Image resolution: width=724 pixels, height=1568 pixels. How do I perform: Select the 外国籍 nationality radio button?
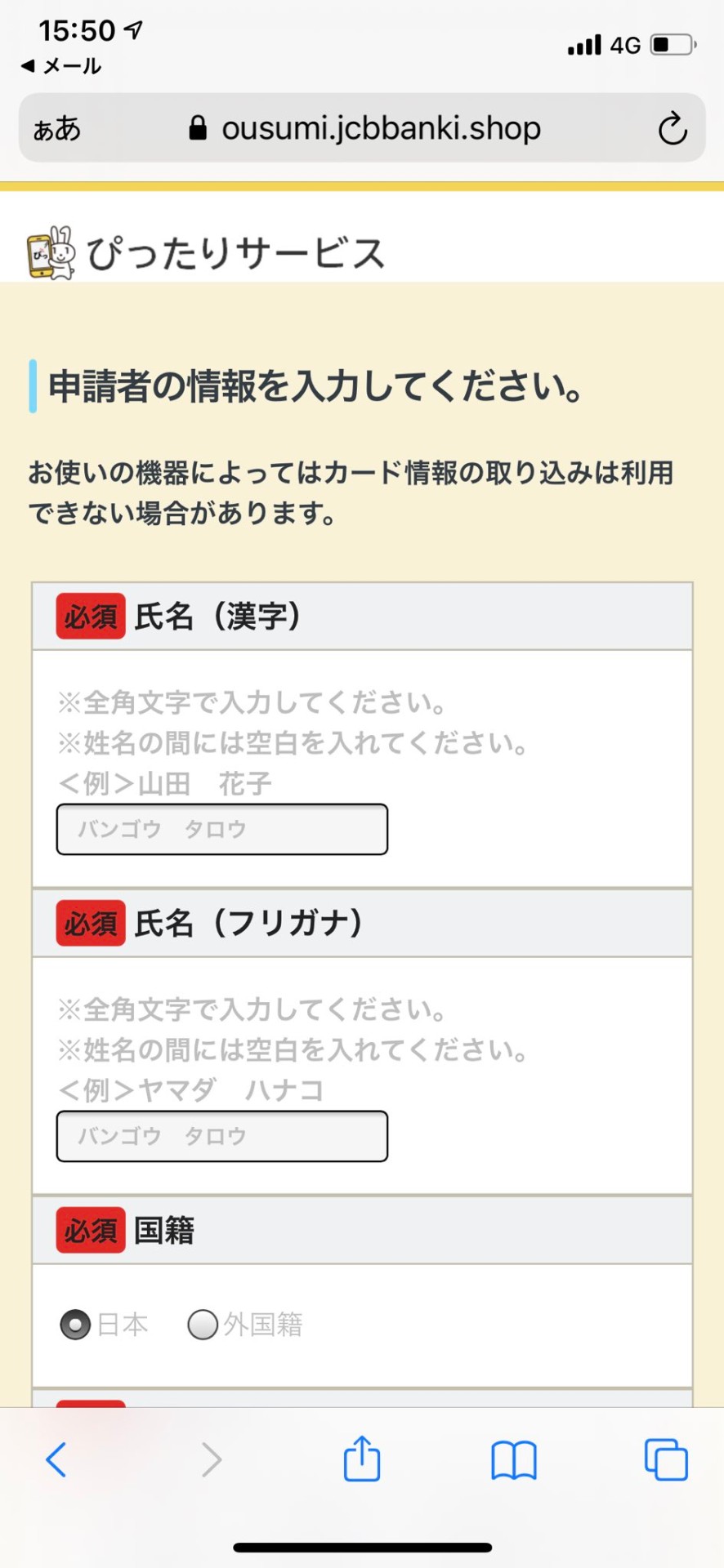tap(203, 1324)
